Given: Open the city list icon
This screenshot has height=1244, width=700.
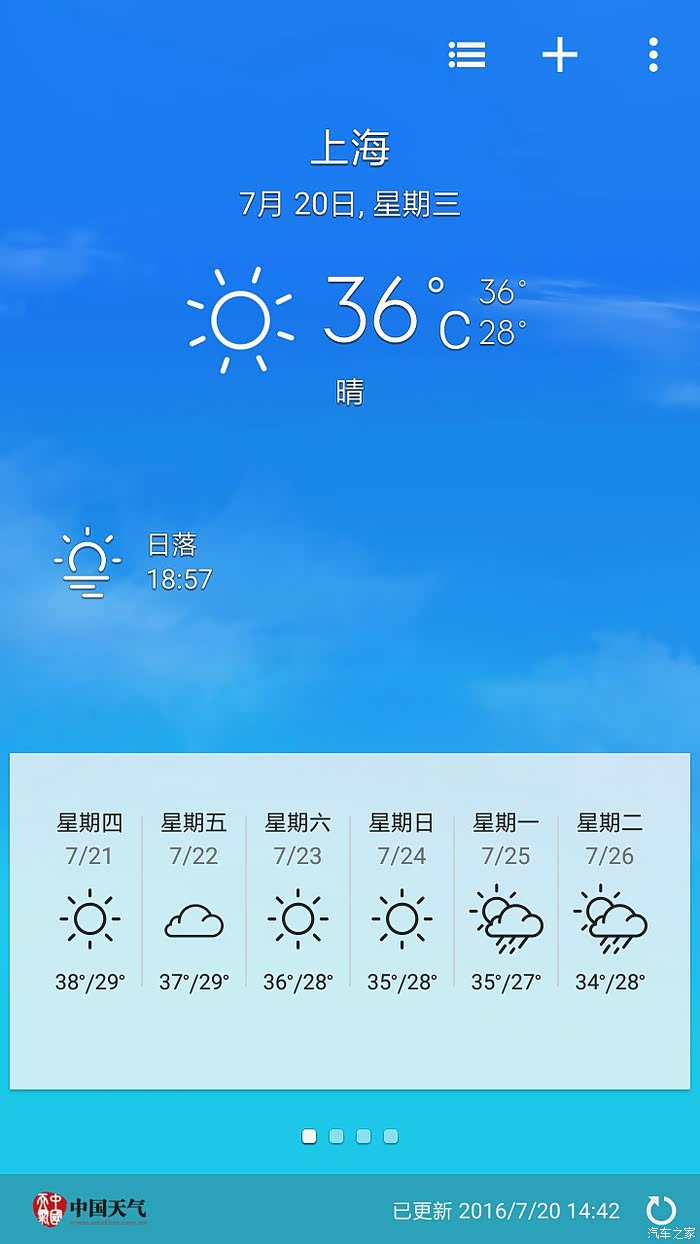Looking at the screenshot, I should pyautogui.click(x=467, y=55).
